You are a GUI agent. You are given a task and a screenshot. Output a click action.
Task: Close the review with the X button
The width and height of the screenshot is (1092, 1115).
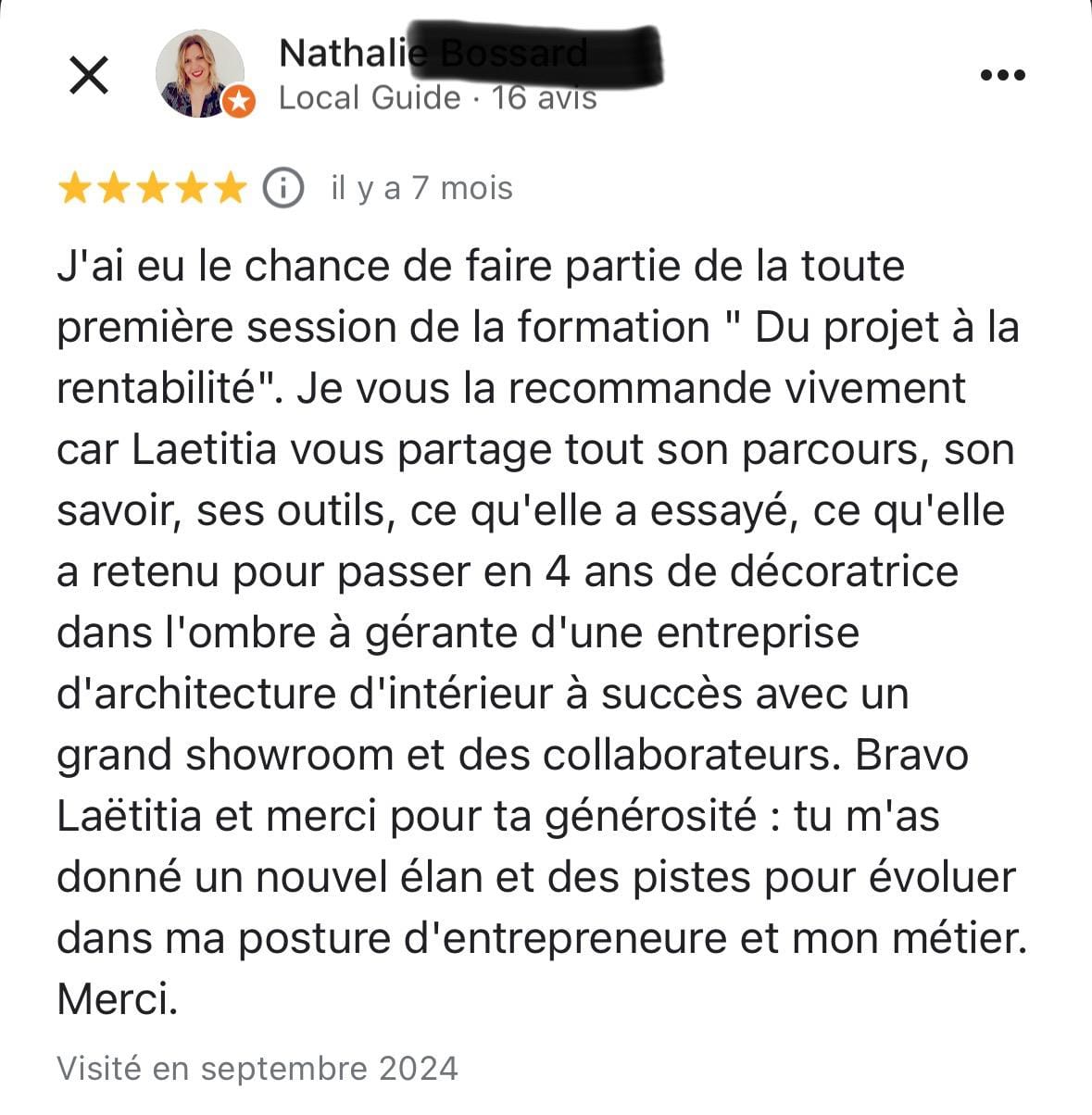89,75
